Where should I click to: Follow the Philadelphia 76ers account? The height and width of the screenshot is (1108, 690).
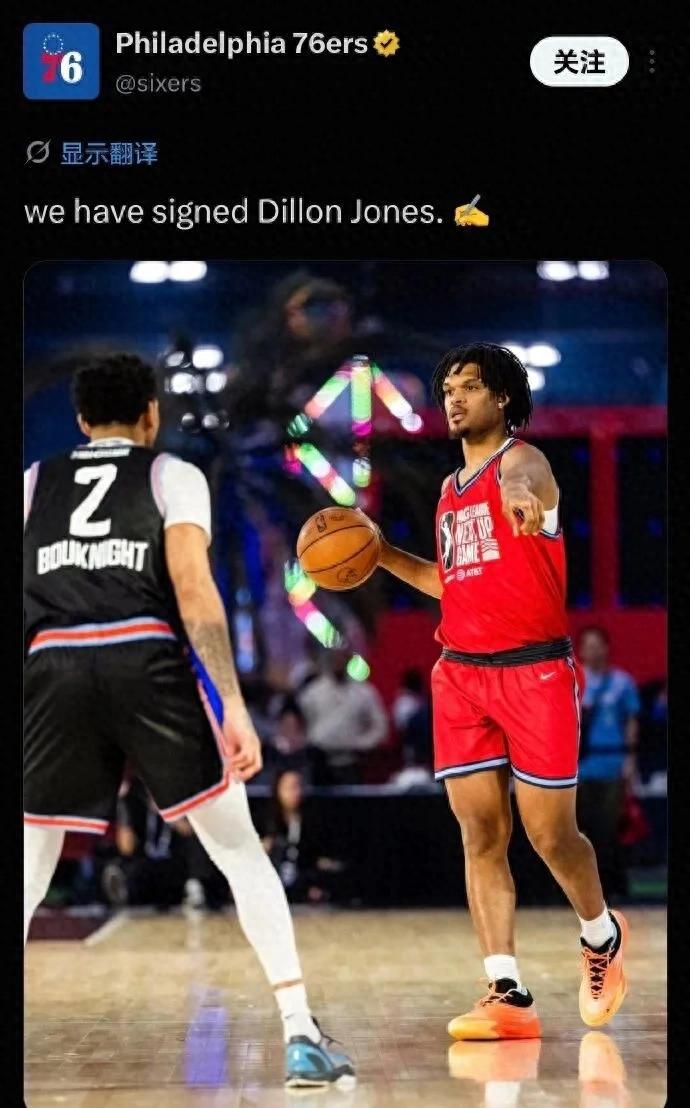[578, 61]
